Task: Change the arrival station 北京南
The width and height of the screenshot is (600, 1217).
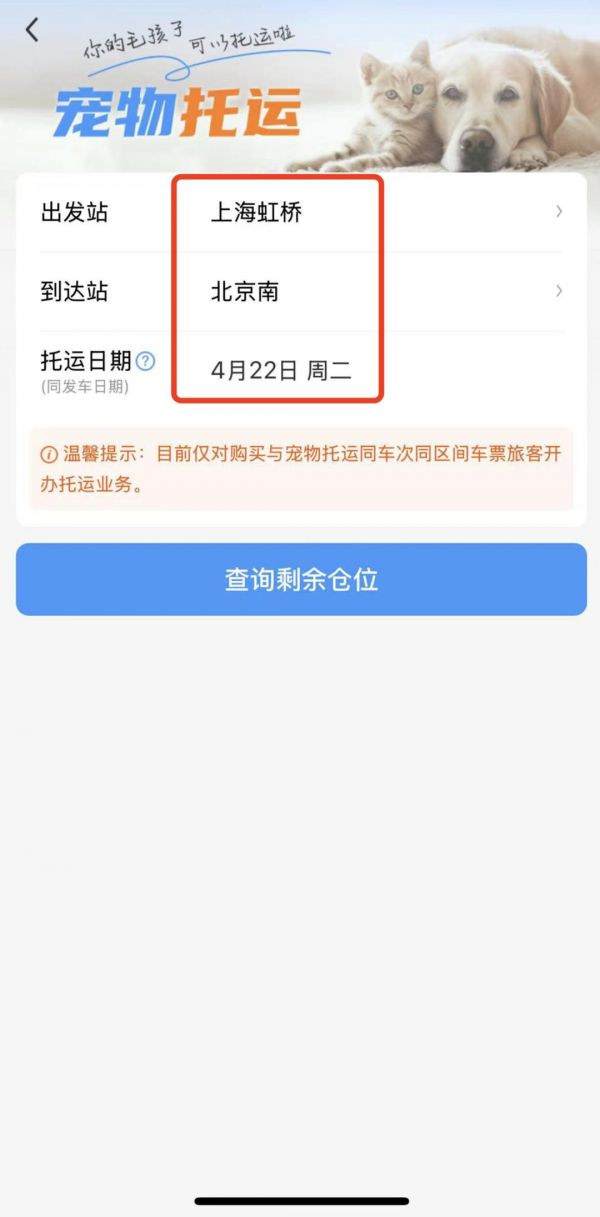Action: [300, 291]
